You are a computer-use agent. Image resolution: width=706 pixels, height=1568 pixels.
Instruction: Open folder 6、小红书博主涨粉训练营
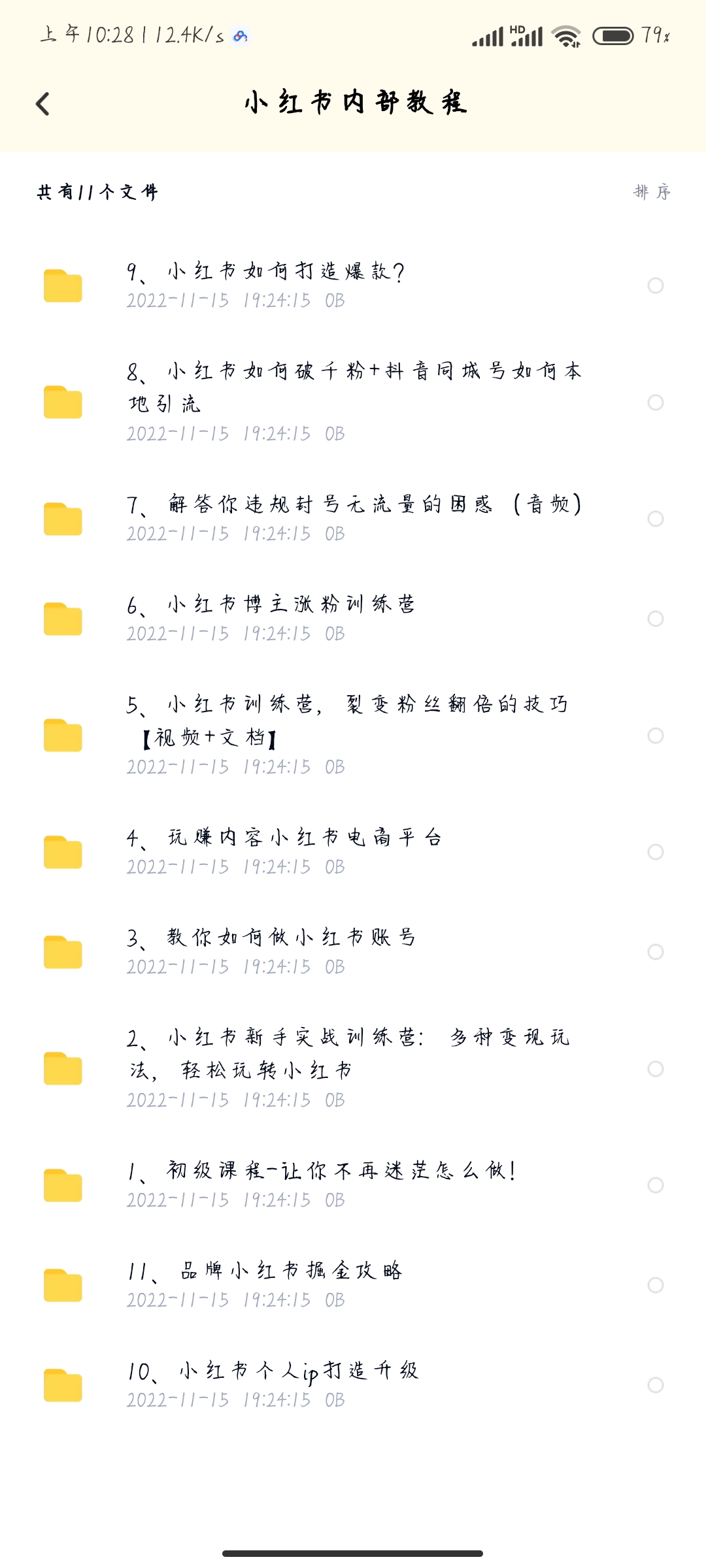353,619
